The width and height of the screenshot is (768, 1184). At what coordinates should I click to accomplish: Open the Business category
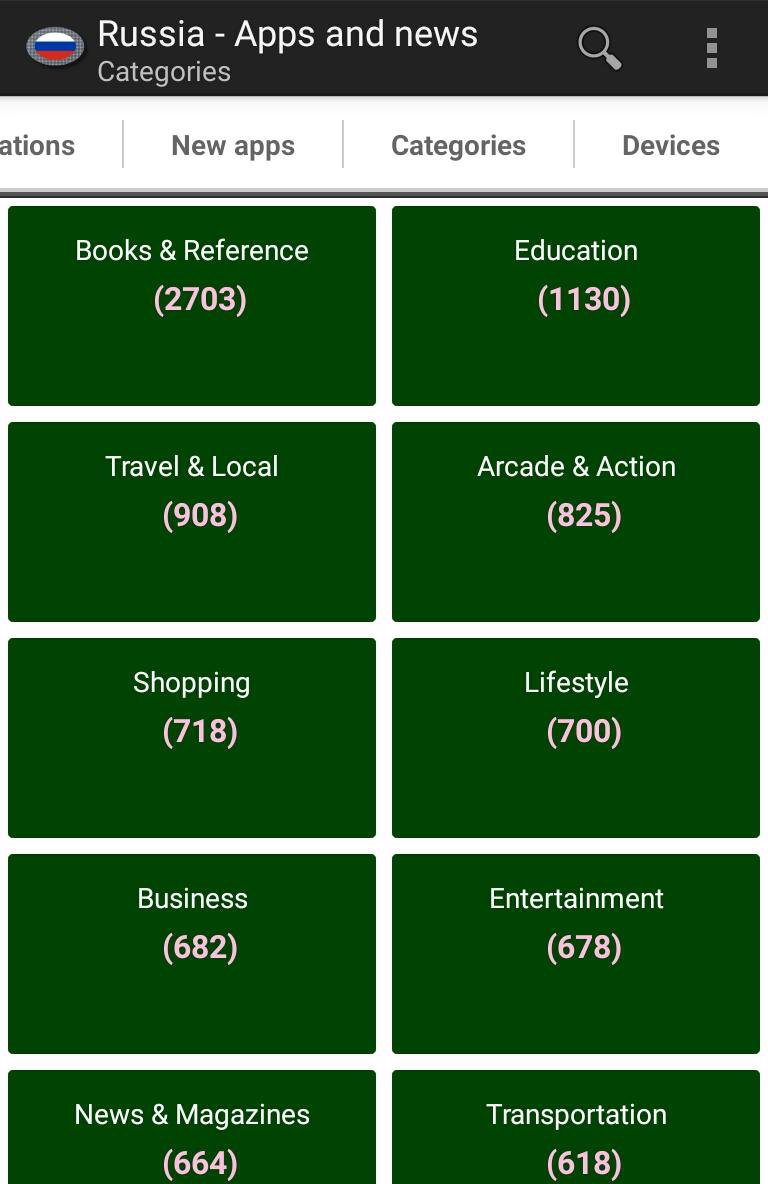(192, 954)
